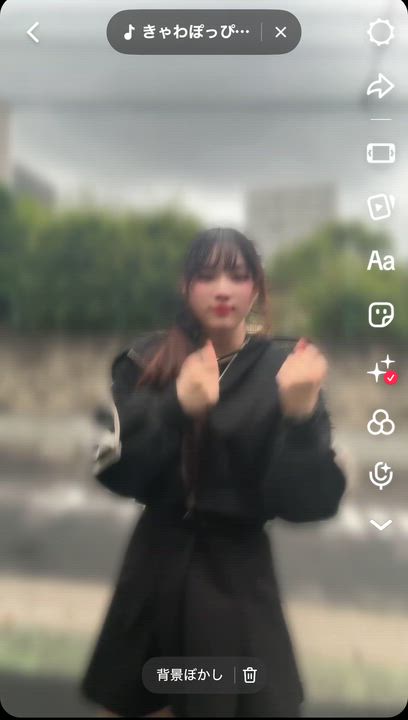Screen dimensions: 408x720
Task: Open the stickers panel
Action: 381,315
